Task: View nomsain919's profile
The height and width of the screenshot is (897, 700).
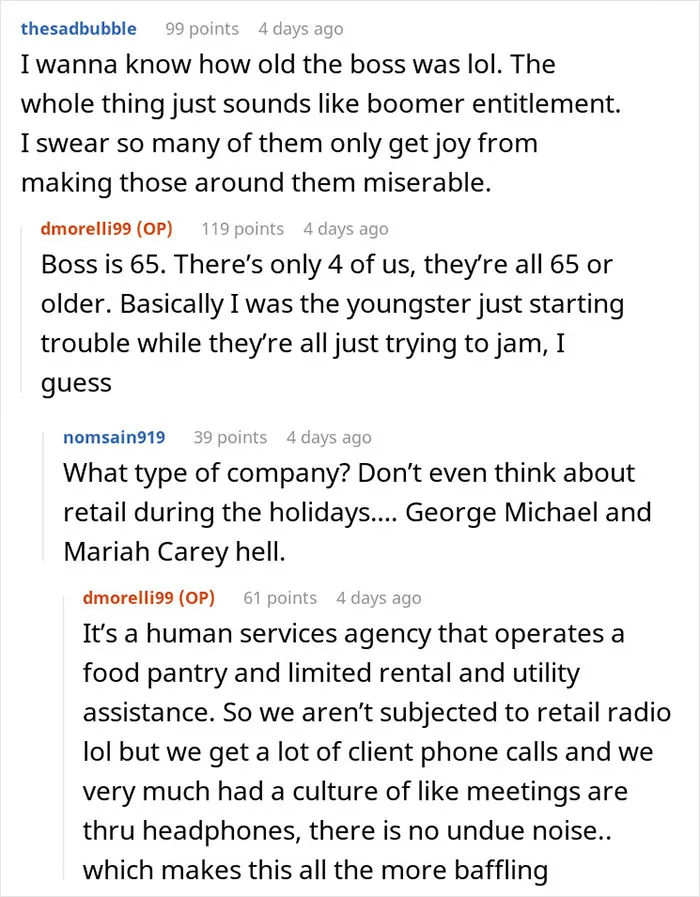Action: tap(114, 437)
